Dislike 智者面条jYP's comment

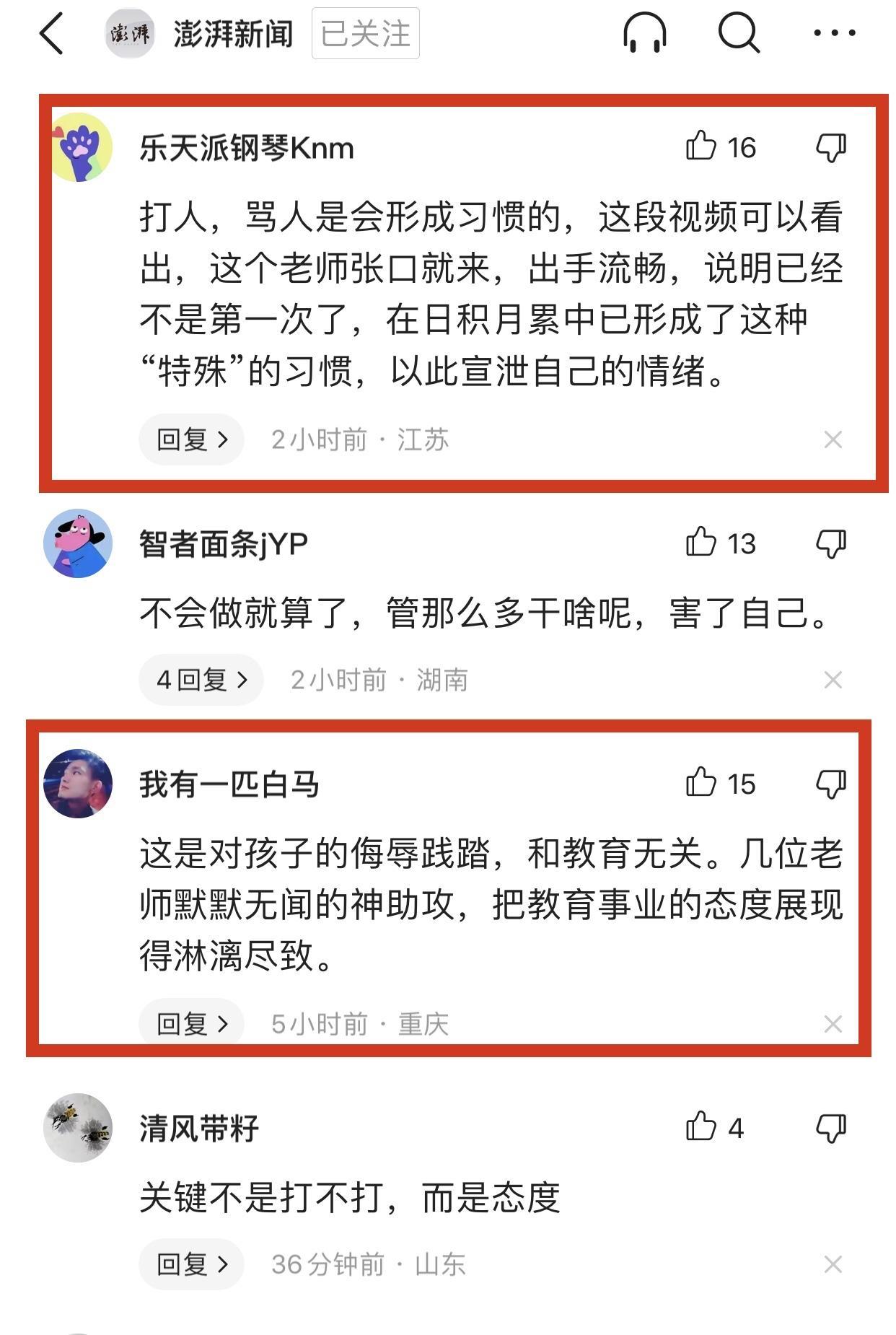(x=831, y=543)
